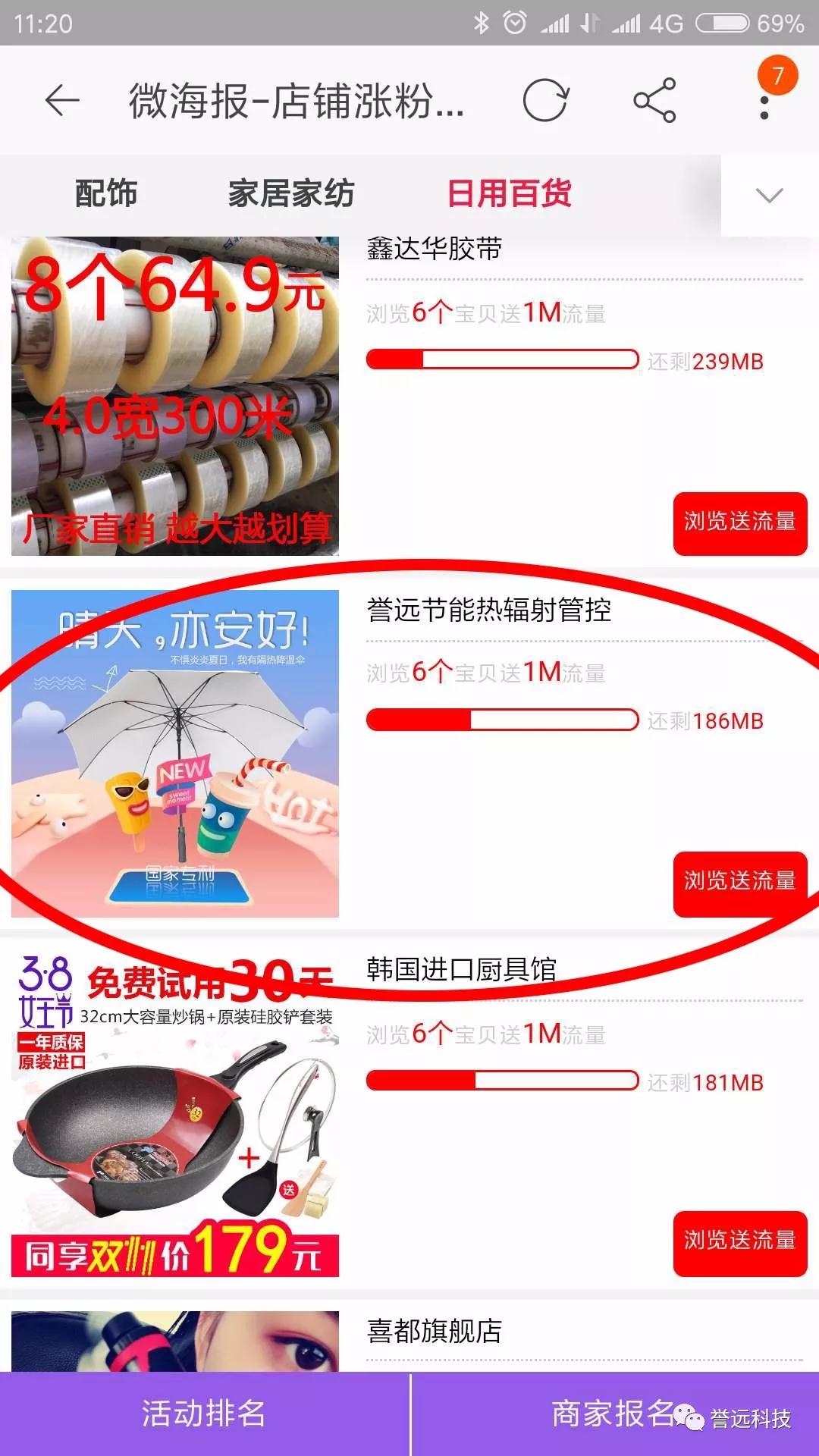Go back using the arrow icon

tap(62, 100)
